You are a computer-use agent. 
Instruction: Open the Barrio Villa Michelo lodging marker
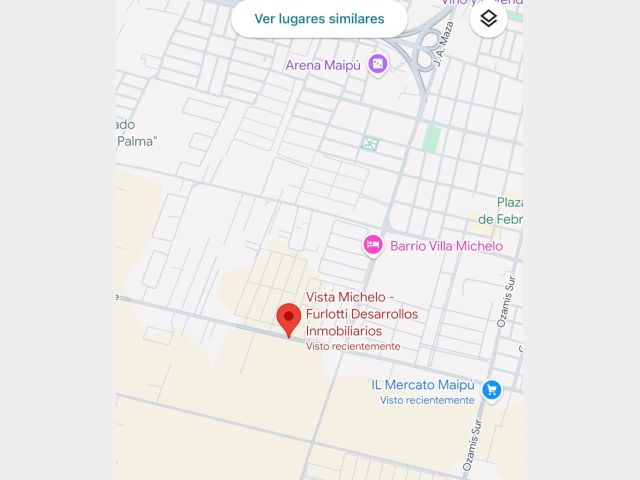pos(373,245)
